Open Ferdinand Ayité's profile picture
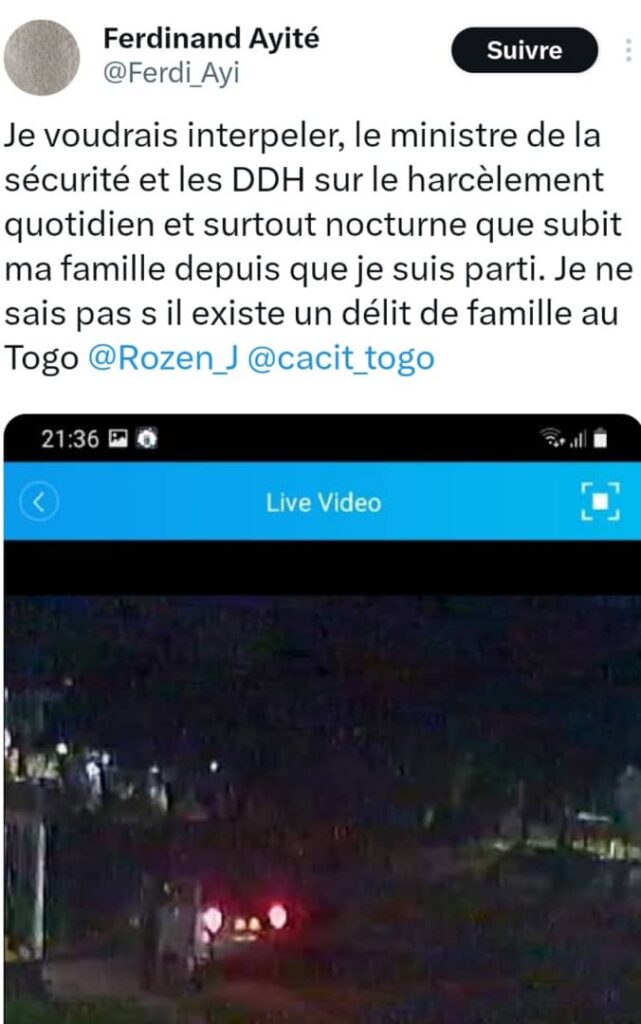641x1024 pixels. click(x=41, y=57)
